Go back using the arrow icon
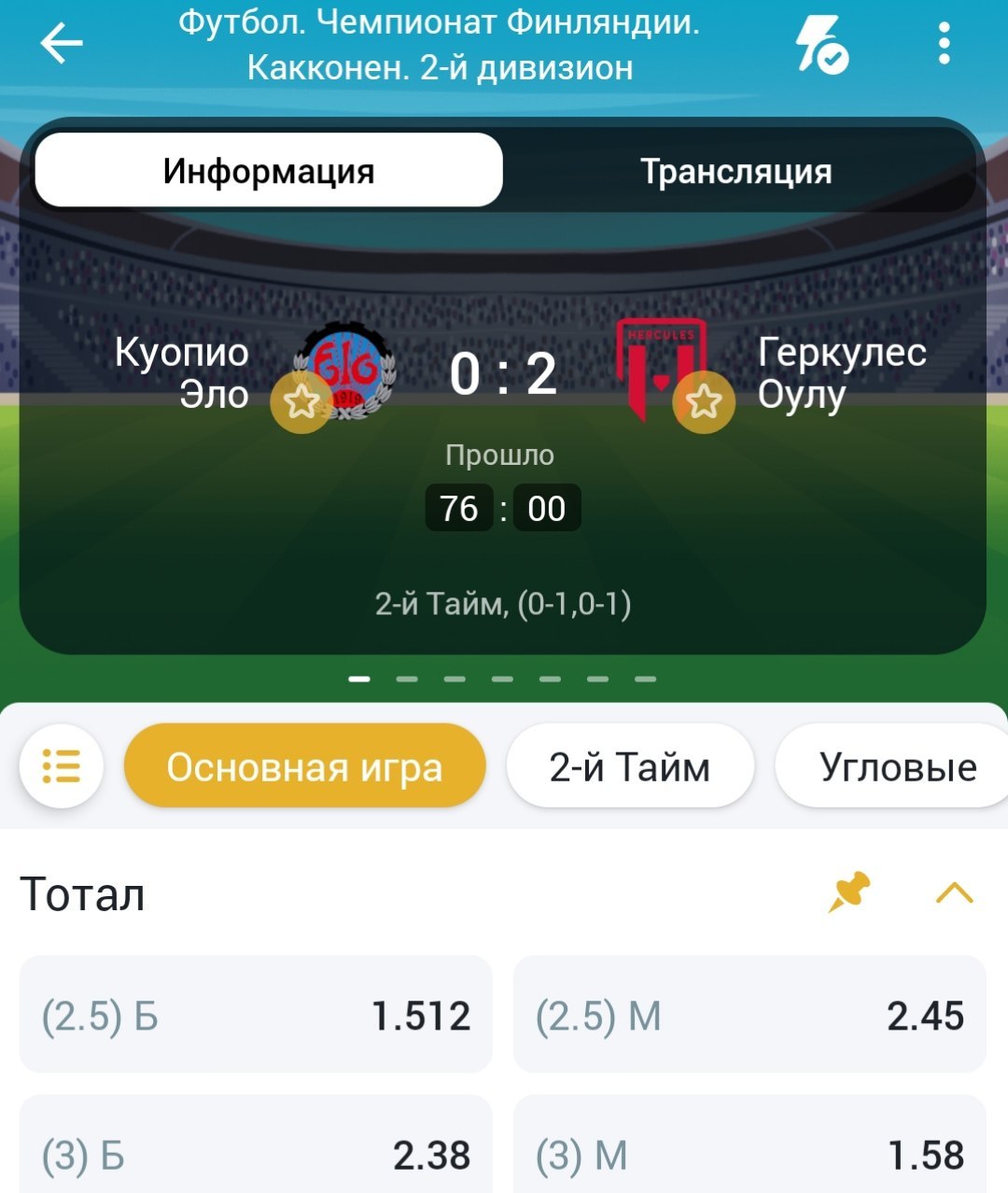Screen dimensions: 1008x1193 [x=62, y=44]
